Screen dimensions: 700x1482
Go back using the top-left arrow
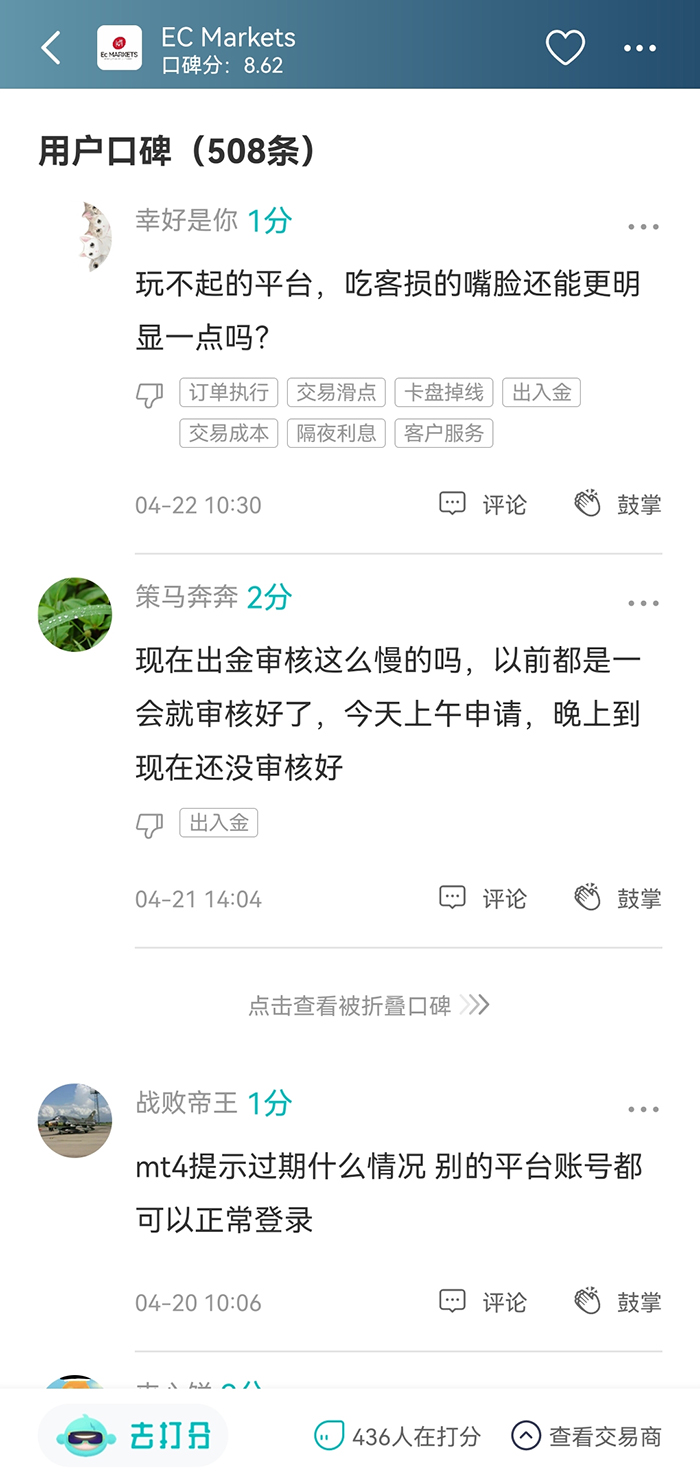[x=51, y=47]
